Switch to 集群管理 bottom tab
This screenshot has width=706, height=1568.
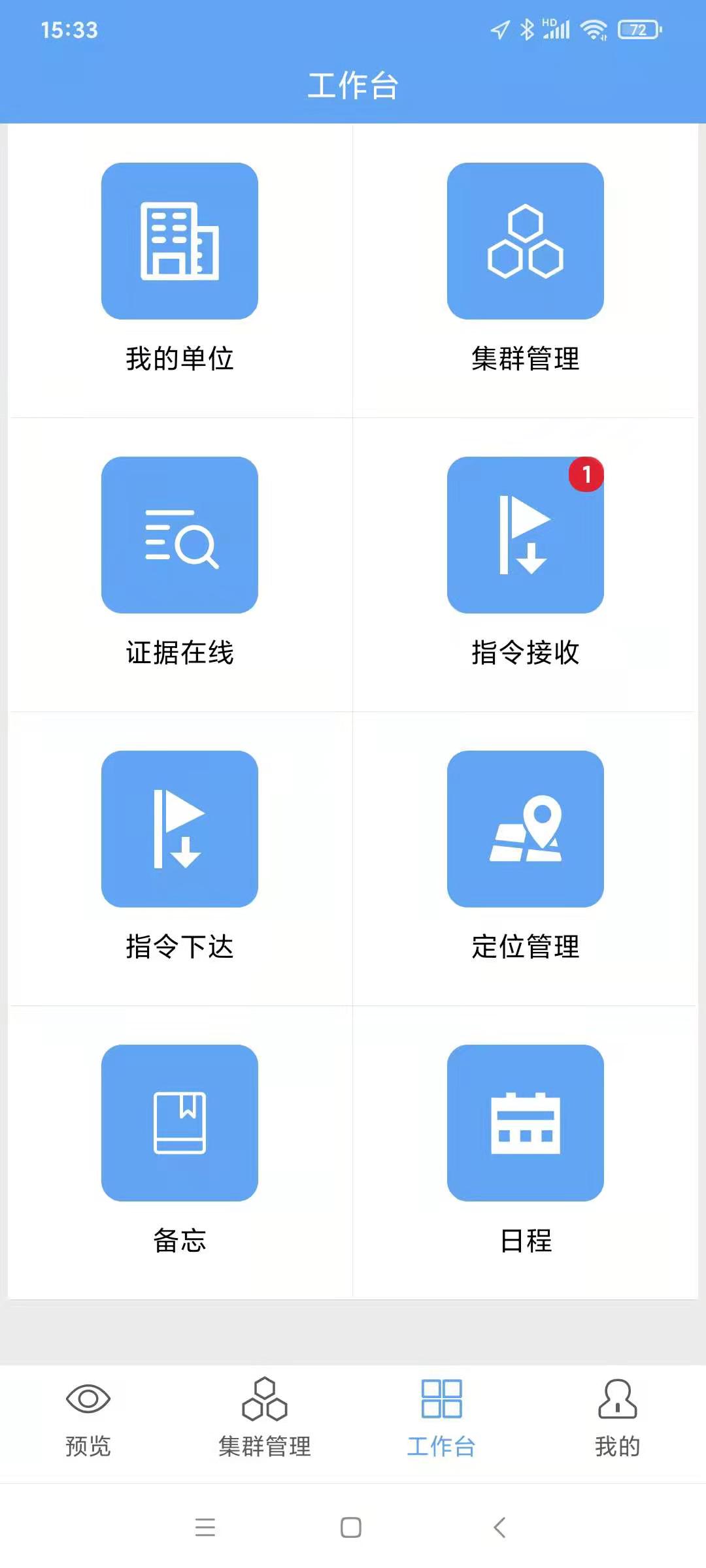[265, 1419]
